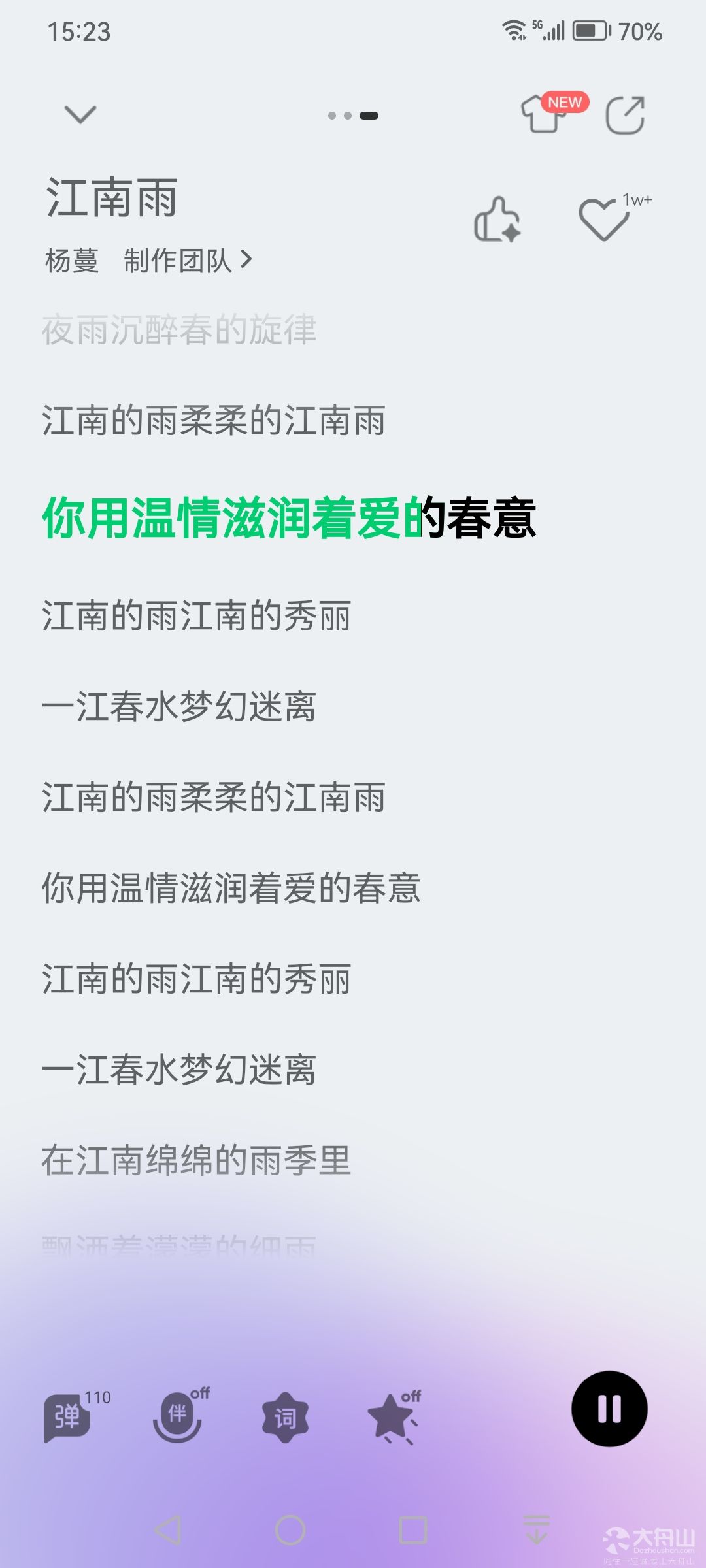Share the song 江南雨
This screenshot has width=706, height=1568.
pyautogui.click(x=625, y=115)
